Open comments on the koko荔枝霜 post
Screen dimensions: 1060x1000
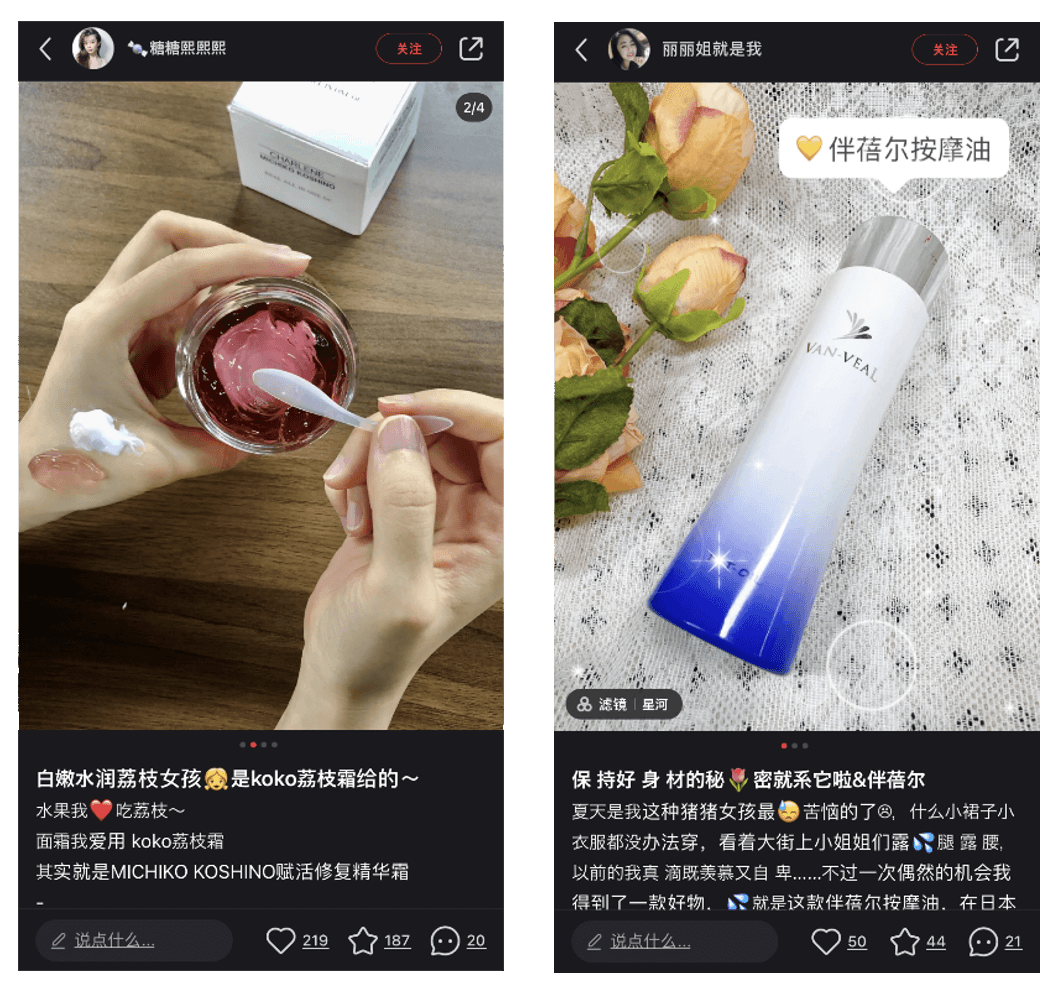[444, 941]
